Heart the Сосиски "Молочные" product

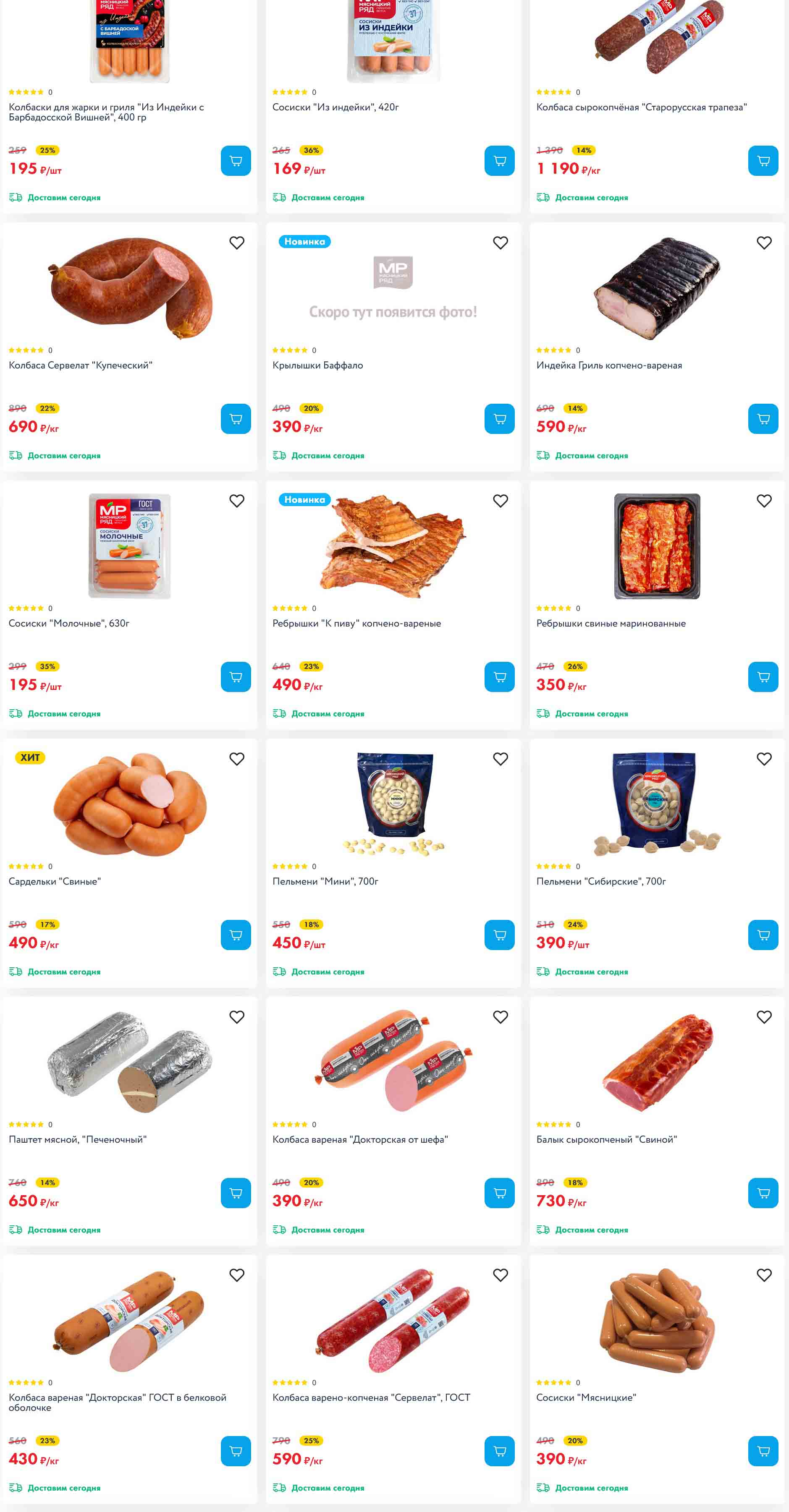(237, 501)
